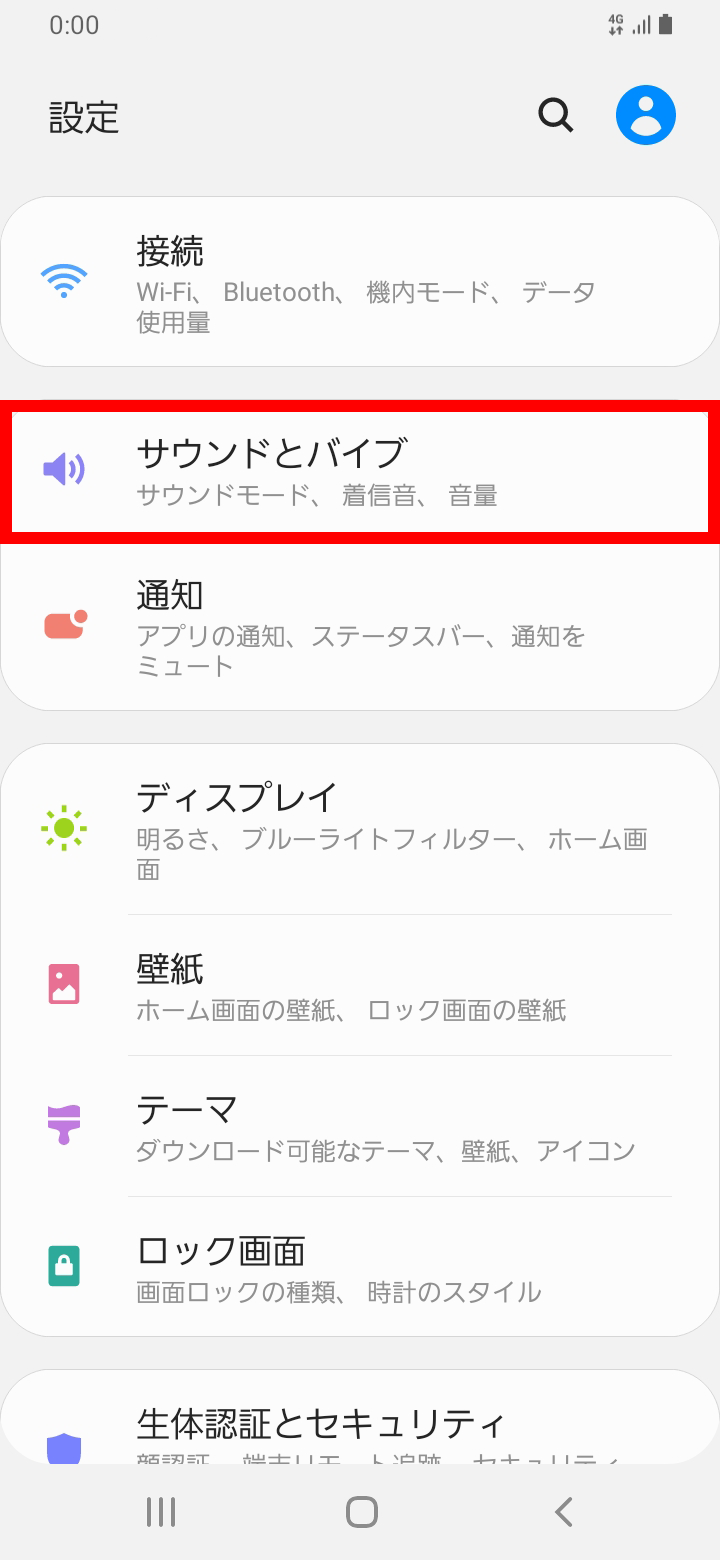Go to the home screen
The width and height of the screenshot is (720, 1560).
pos(361,1511)
